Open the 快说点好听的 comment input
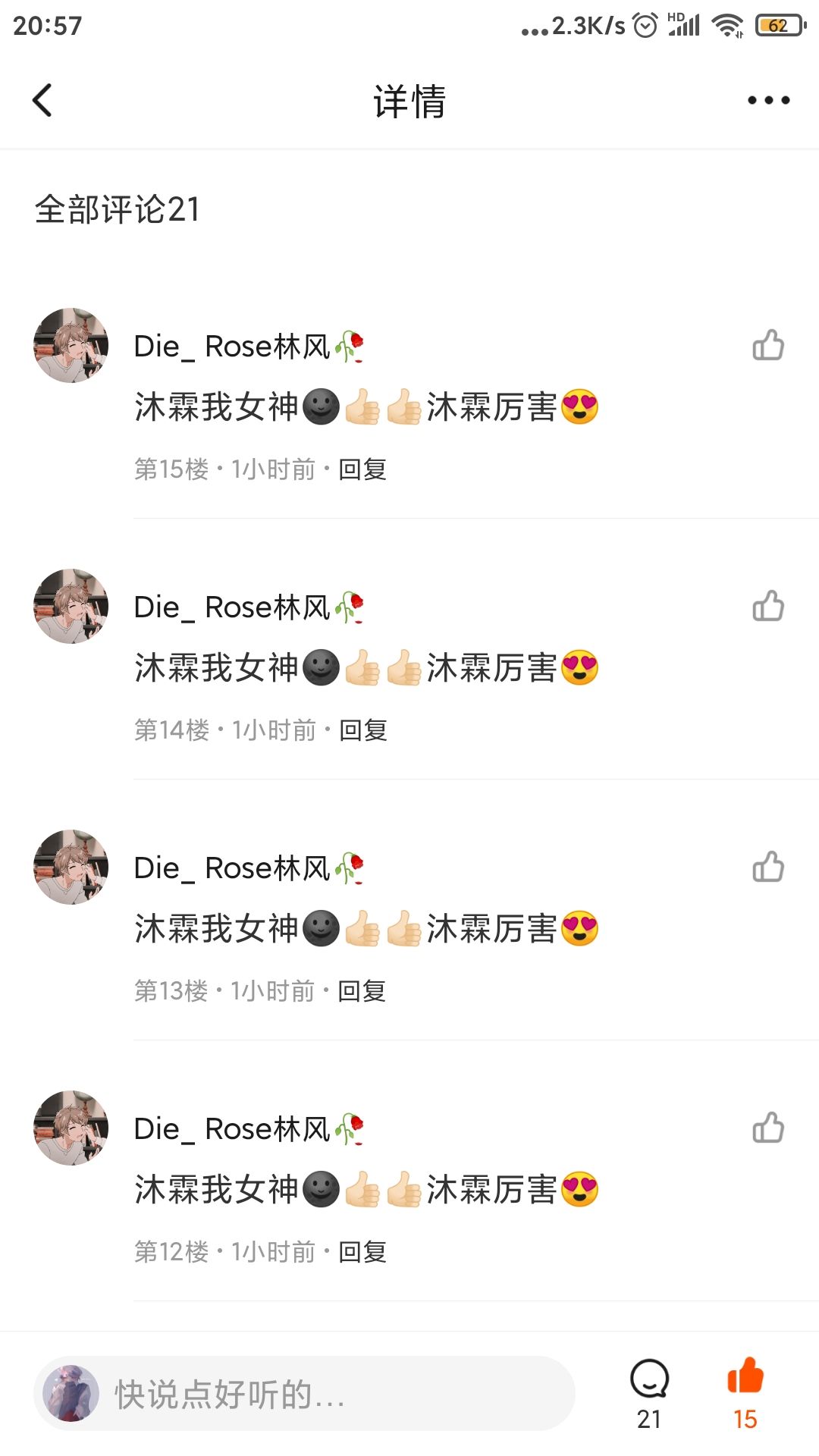Image resolution: width=819 pixels, height=1456 pixels. pyautogui.click(x=303, y=1394)
